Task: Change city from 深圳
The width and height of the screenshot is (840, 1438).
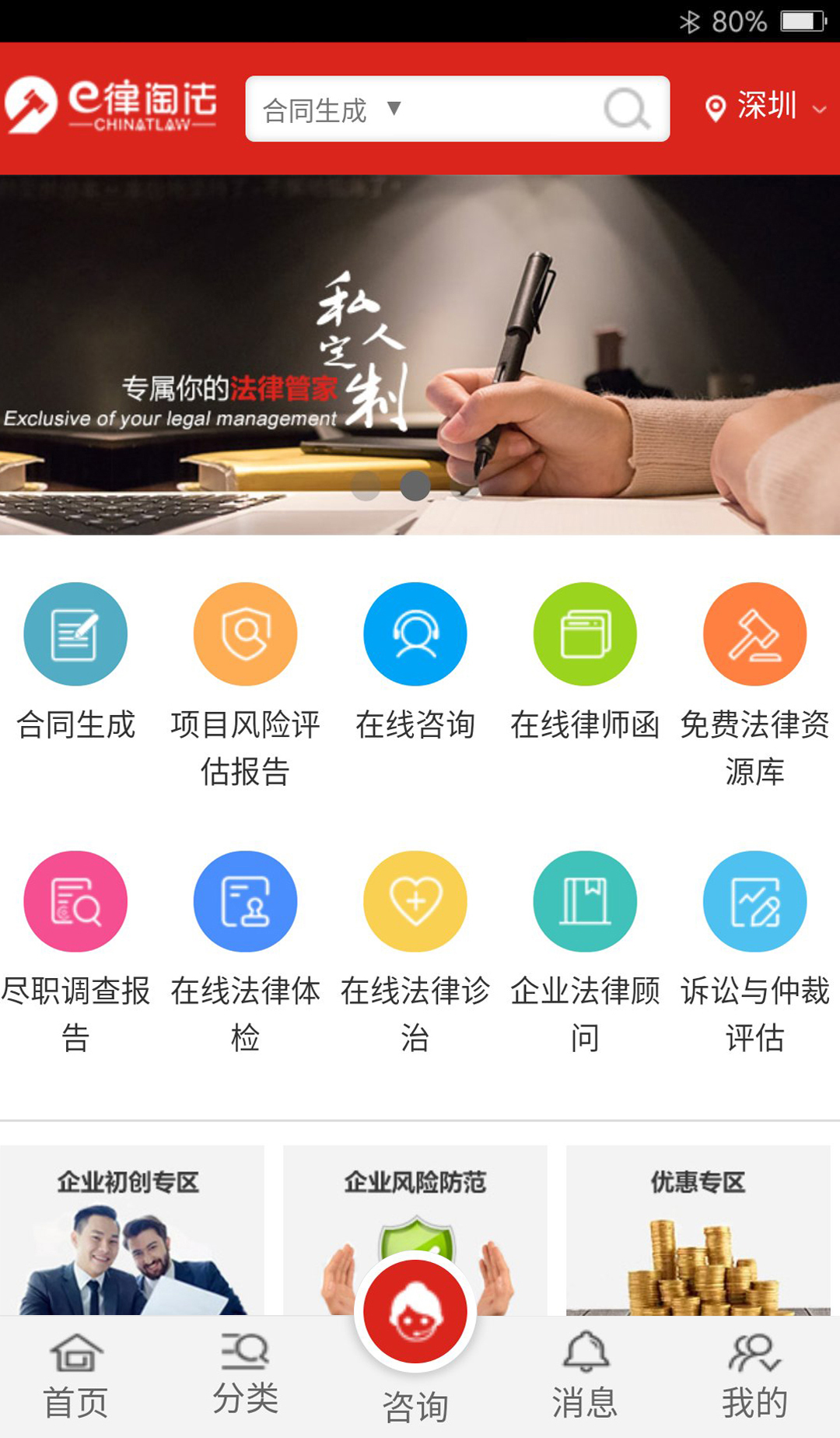Action: click(765, 107)
